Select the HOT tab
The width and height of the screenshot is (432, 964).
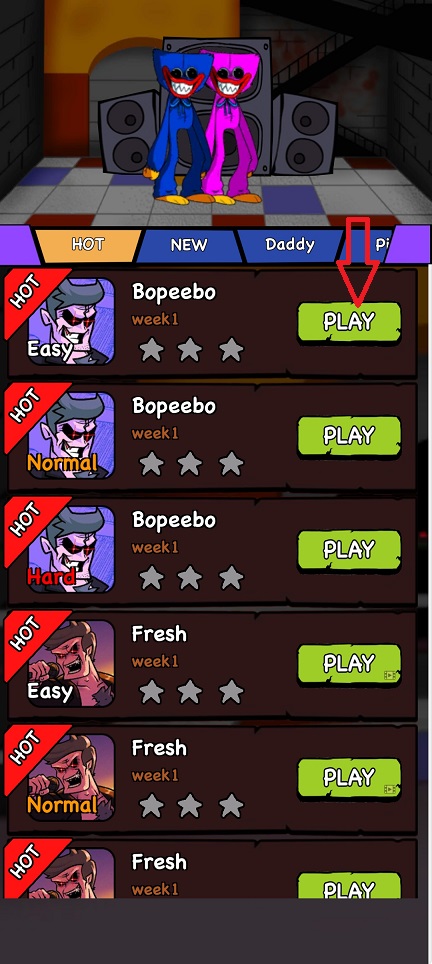(x=88, y=245)
